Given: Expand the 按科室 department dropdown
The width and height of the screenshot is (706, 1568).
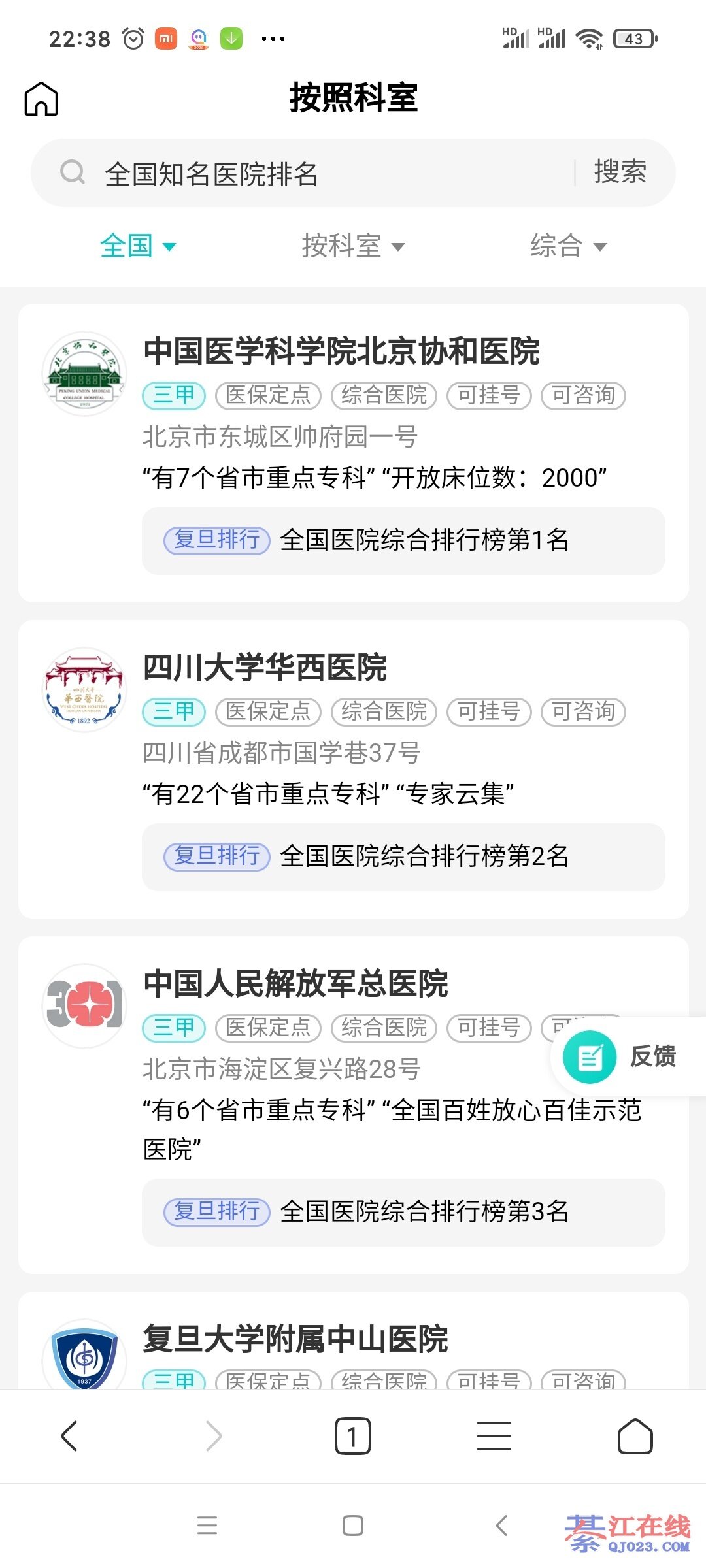Looking at the screenshot, I should click(x=354, y=246).
